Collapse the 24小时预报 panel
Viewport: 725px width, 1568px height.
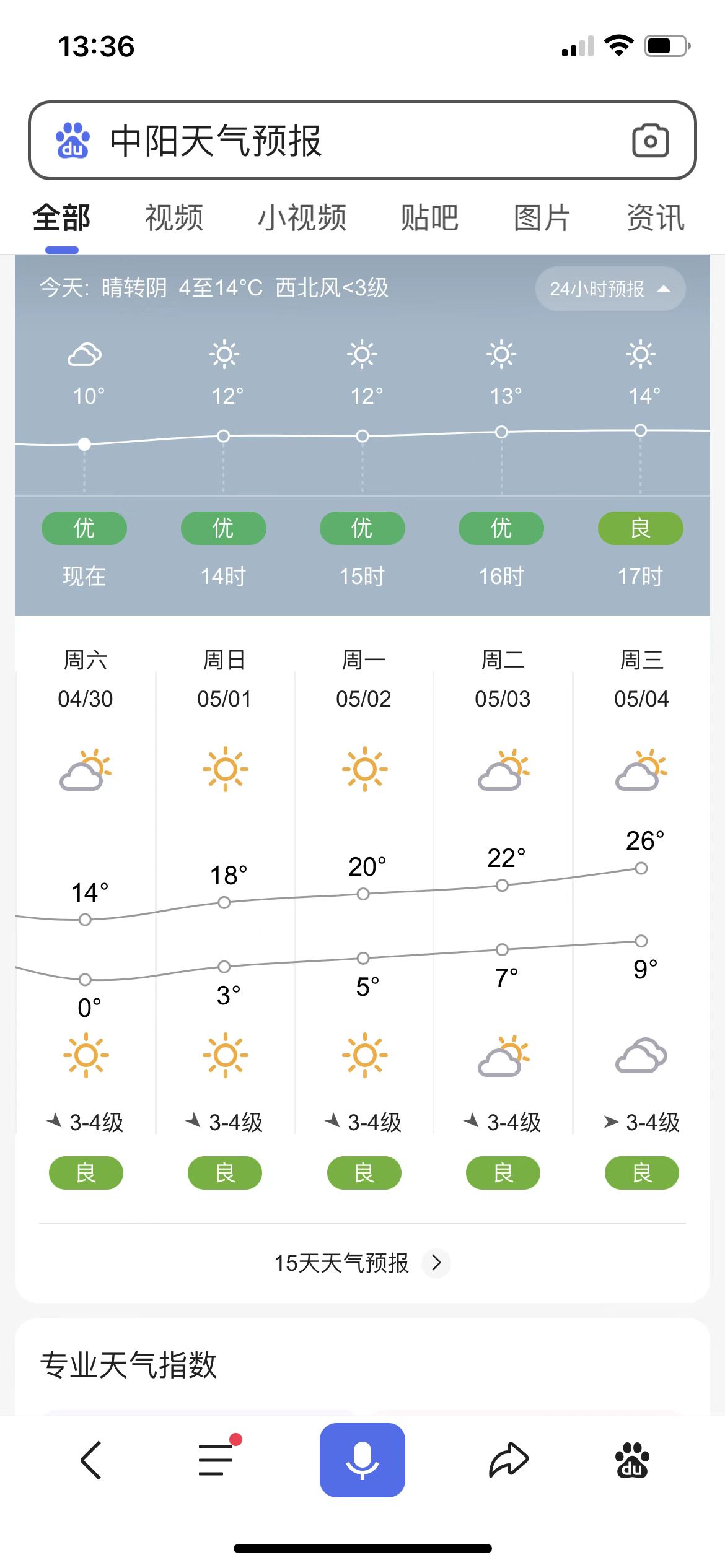click(x=610, y=289)
